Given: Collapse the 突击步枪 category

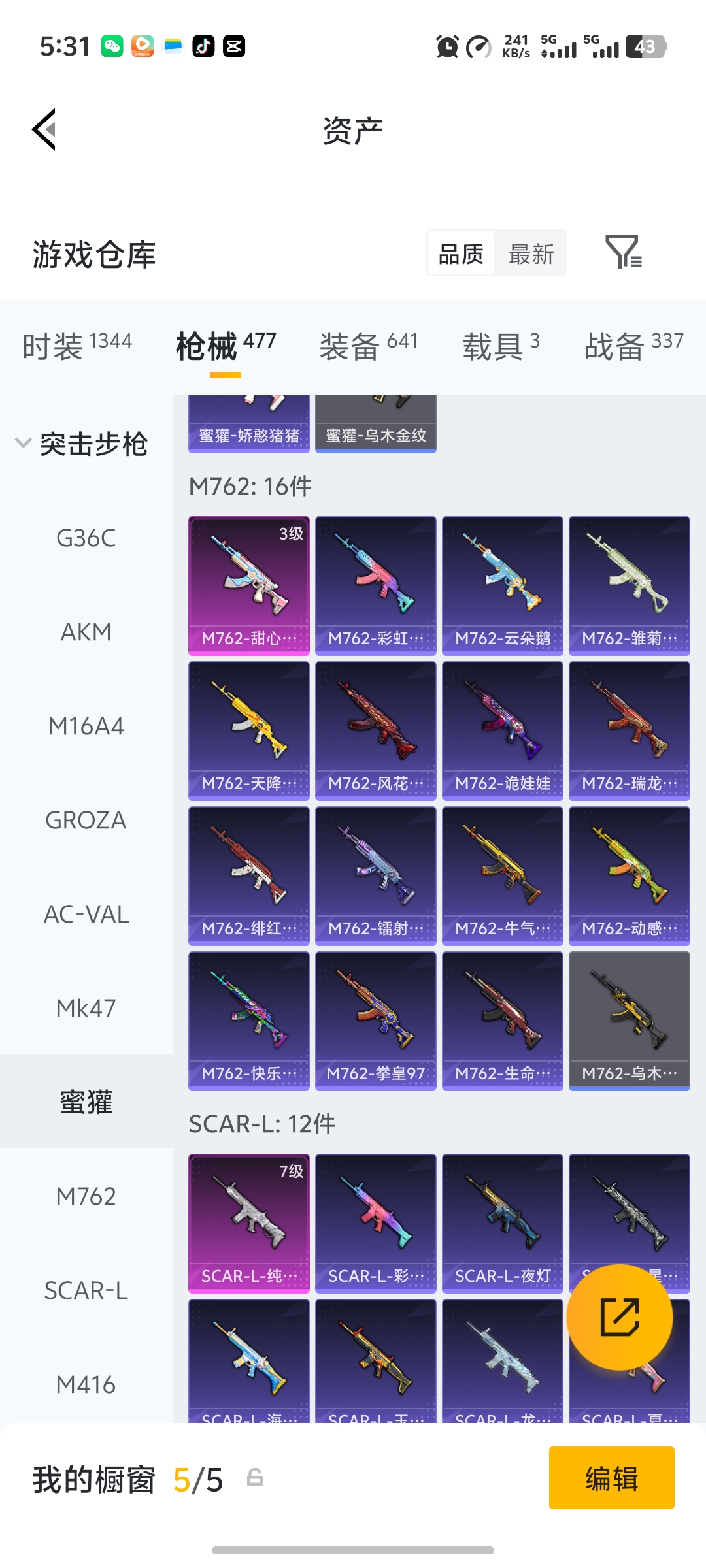Looking at the screenshot, I should click(82, 444).
